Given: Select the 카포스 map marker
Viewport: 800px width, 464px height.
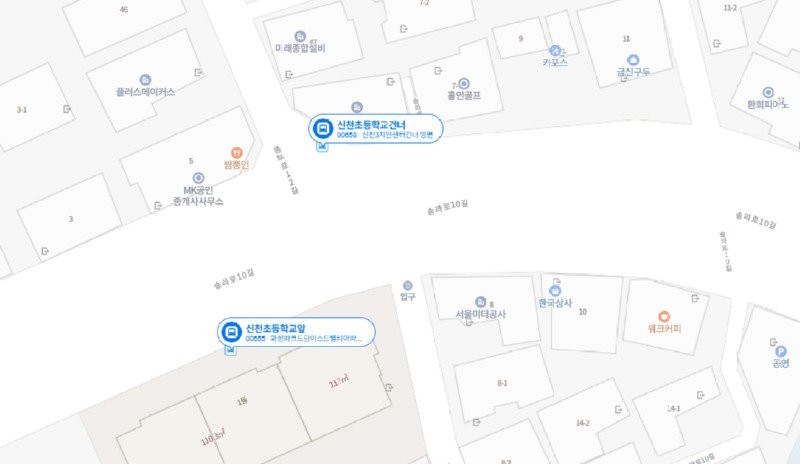Looking at the screenshot, I should (x=555, y=50).
